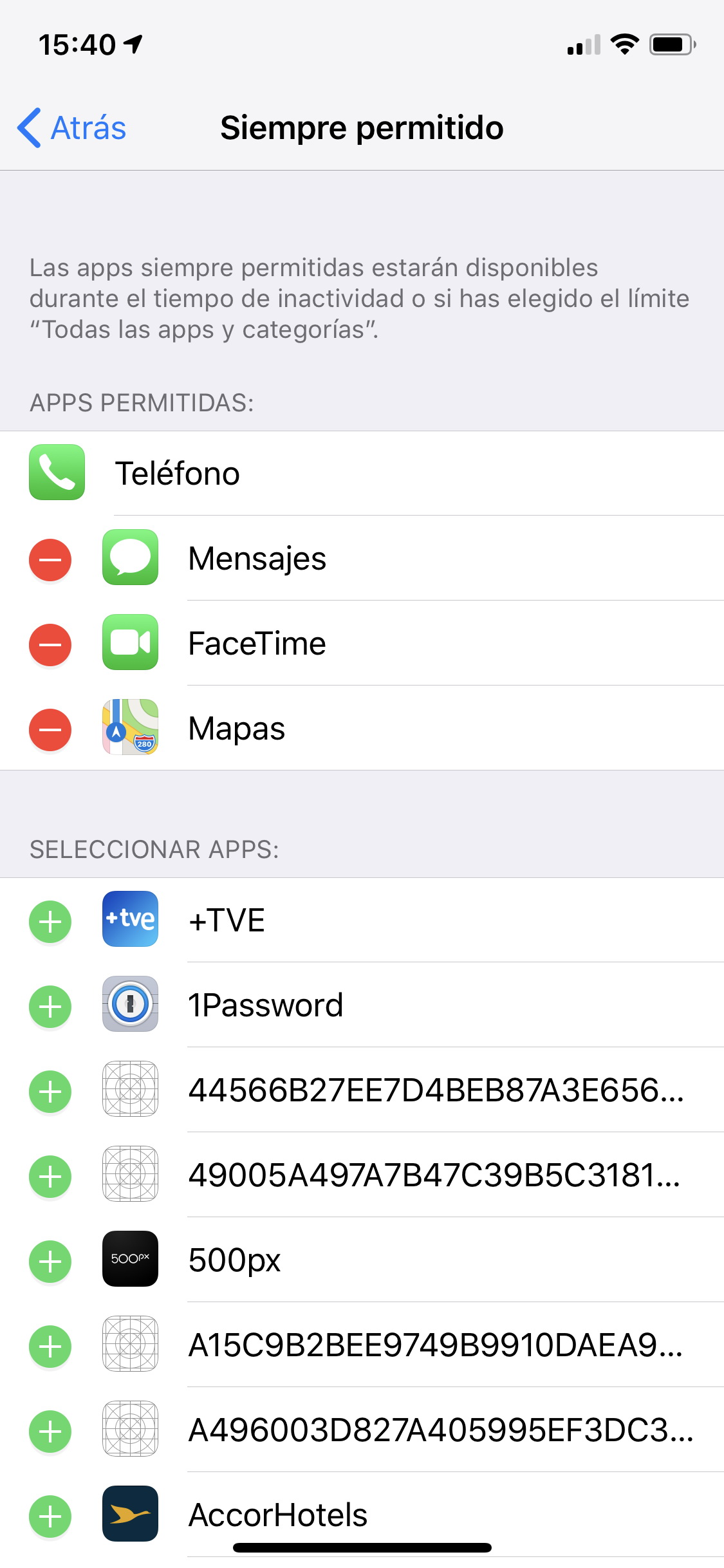This screenshot has width=724, height=1568.
Task: Add the A15C9B2BEE9749B9910DAEA9 app
Action: coord(50,1346)
